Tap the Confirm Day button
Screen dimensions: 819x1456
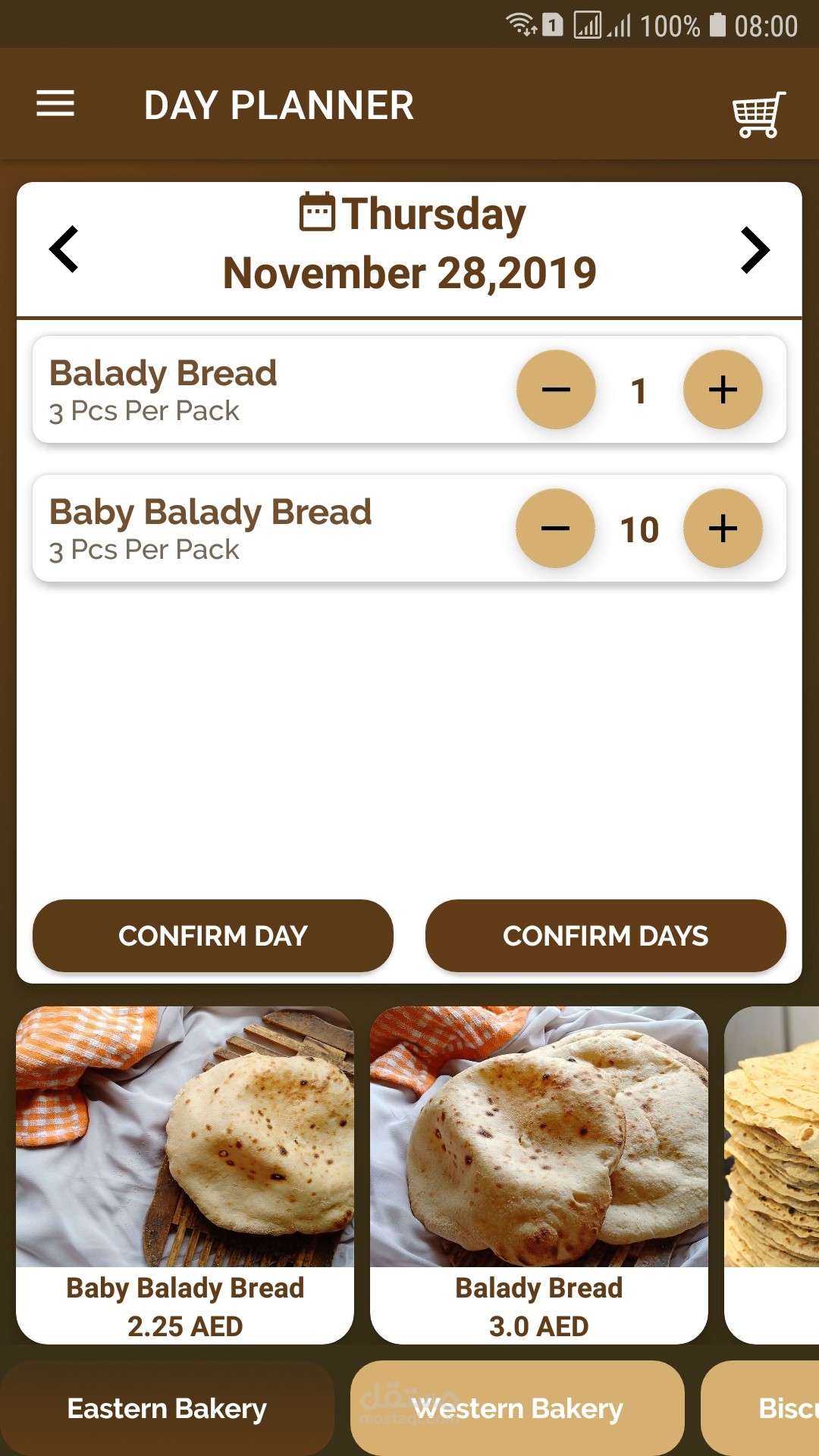click(x=213, y=936)
